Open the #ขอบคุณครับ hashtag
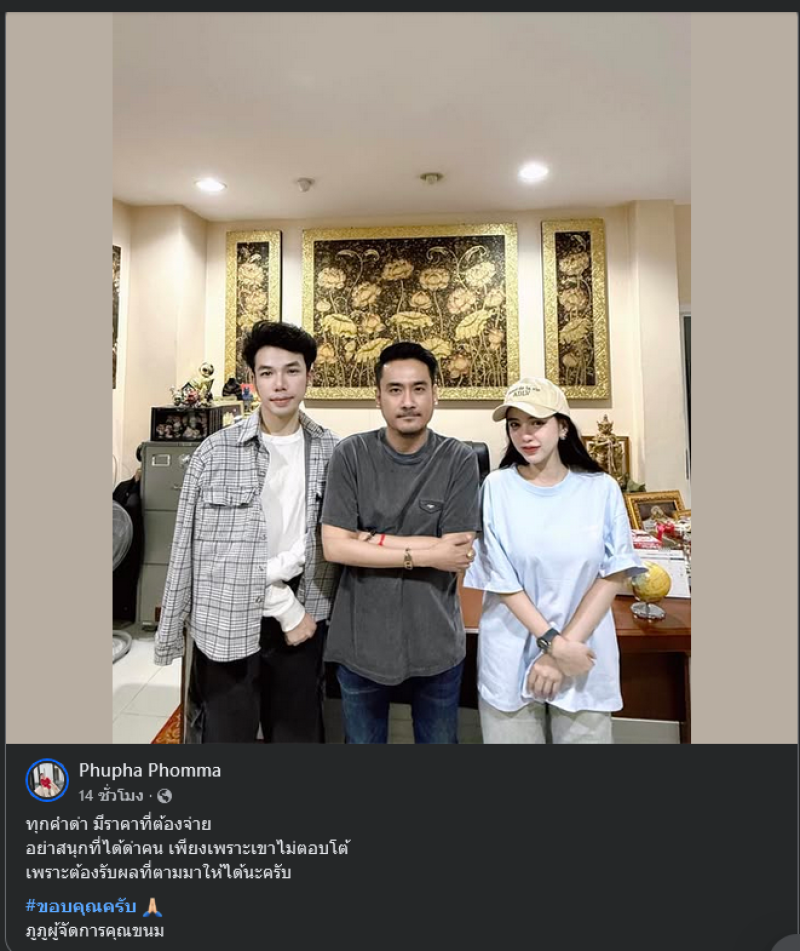This screenshot has height=951, width=800. click(x=82, y=907)
